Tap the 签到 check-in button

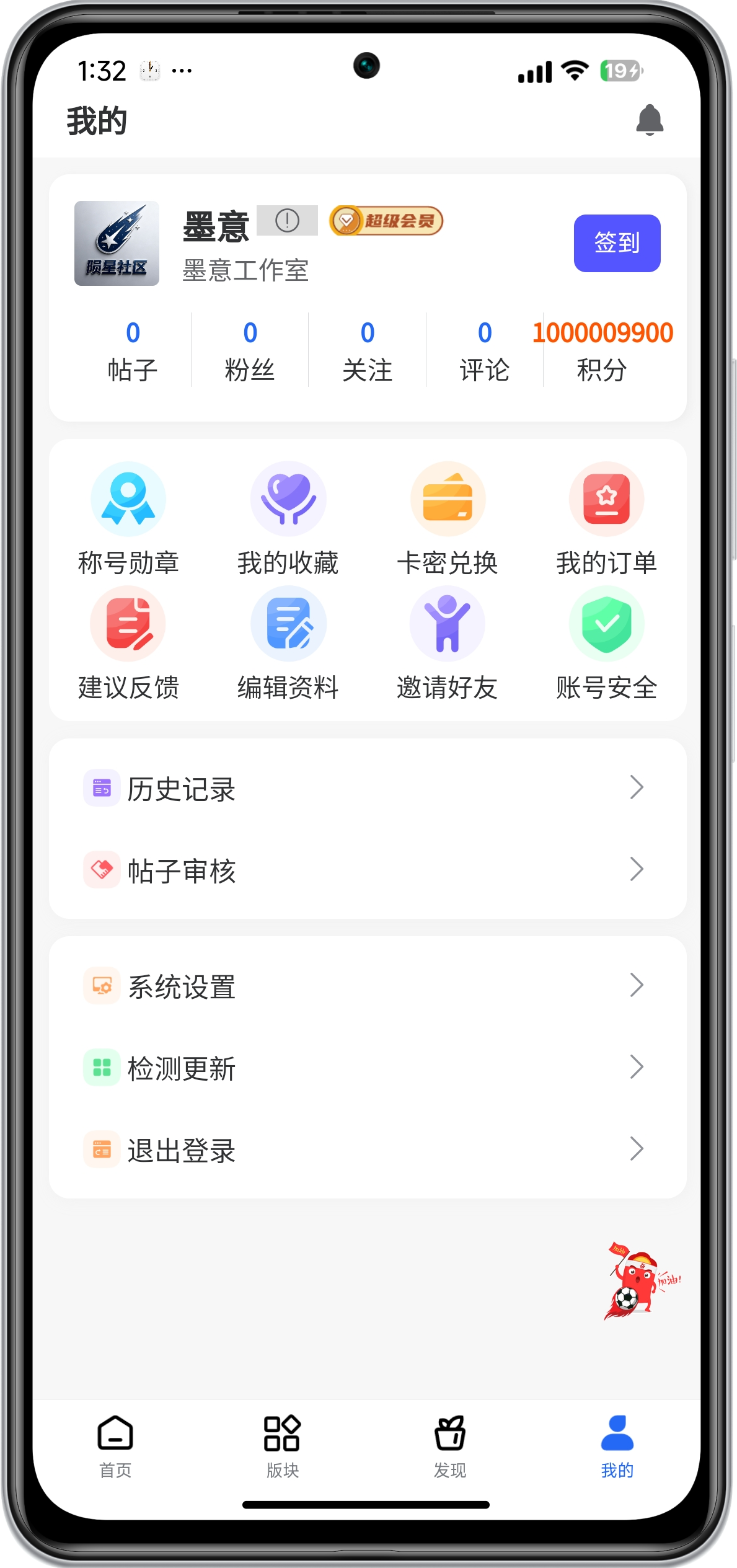pyautogui.click(x=617, y=243)
